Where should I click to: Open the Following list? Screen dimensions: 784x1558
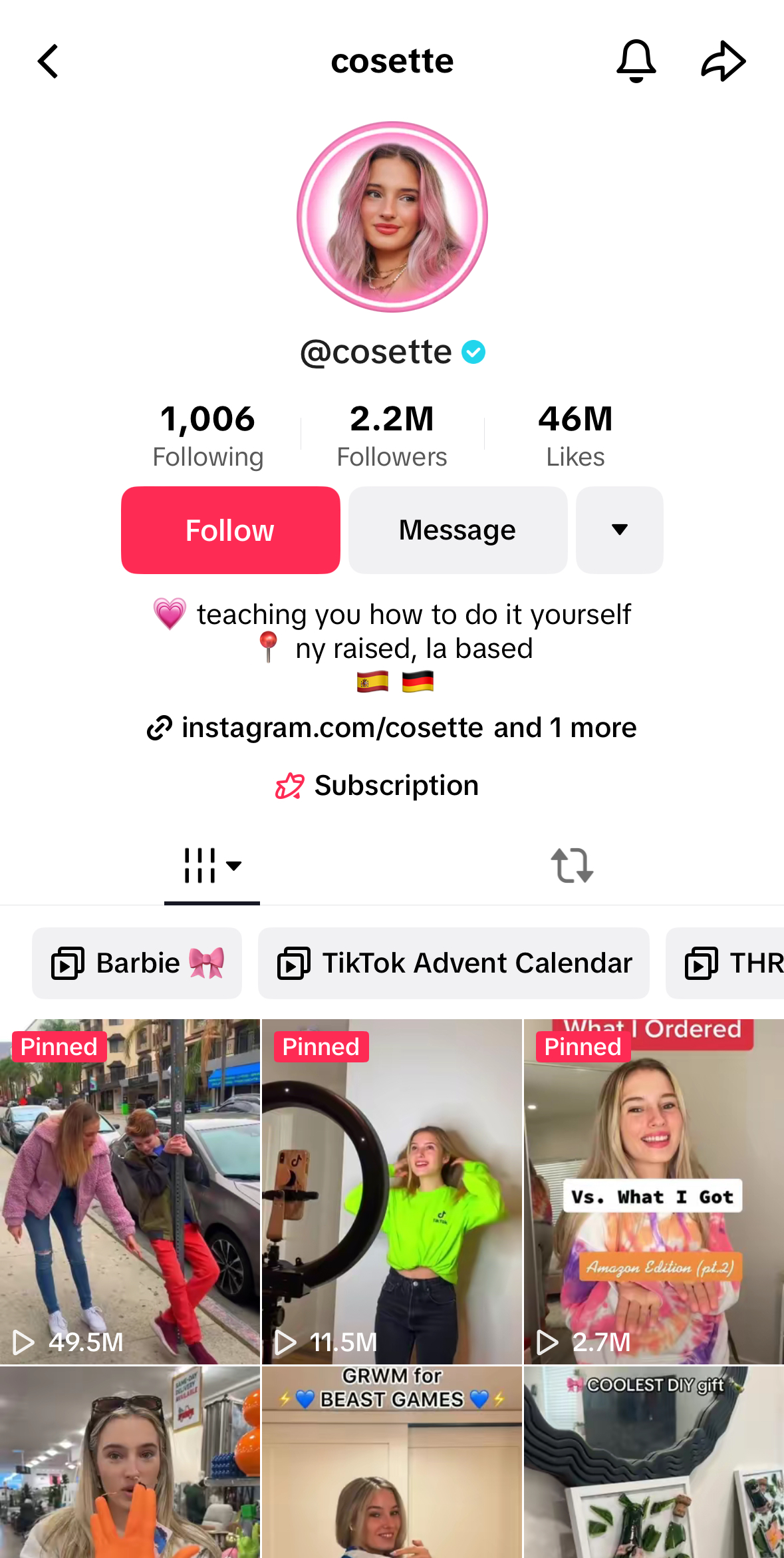208,436
